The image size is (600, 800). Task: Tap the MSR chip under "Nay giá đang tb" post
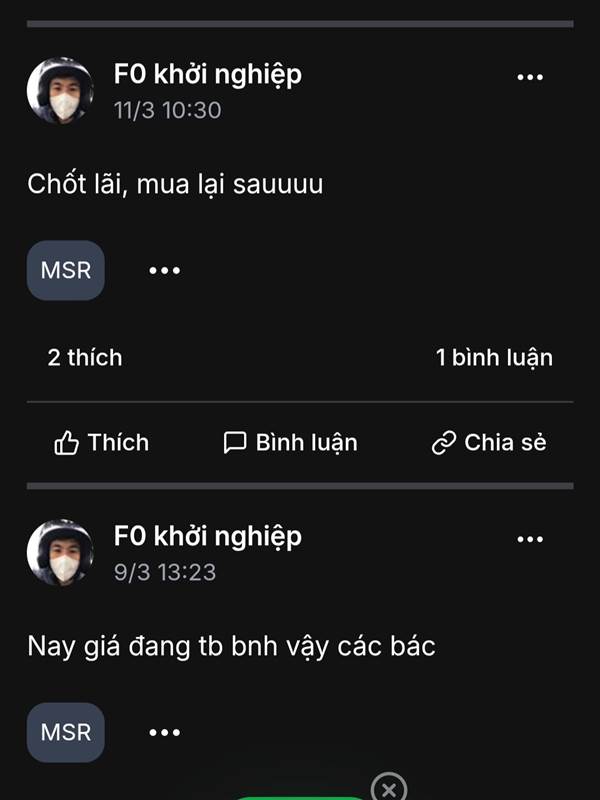click(x=66, y=732)
